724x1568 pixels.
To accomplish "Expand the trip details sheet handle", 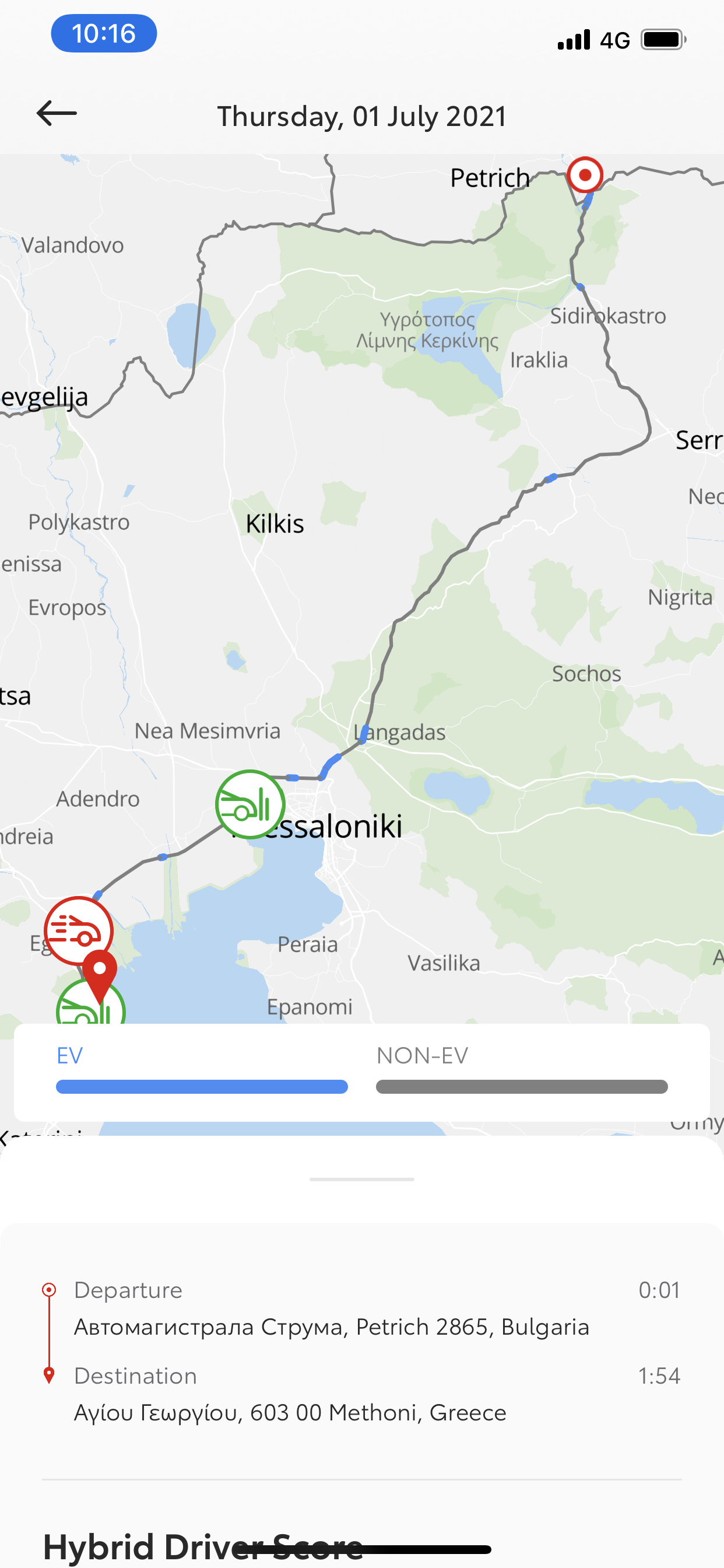I will [x=361, y=1179].
